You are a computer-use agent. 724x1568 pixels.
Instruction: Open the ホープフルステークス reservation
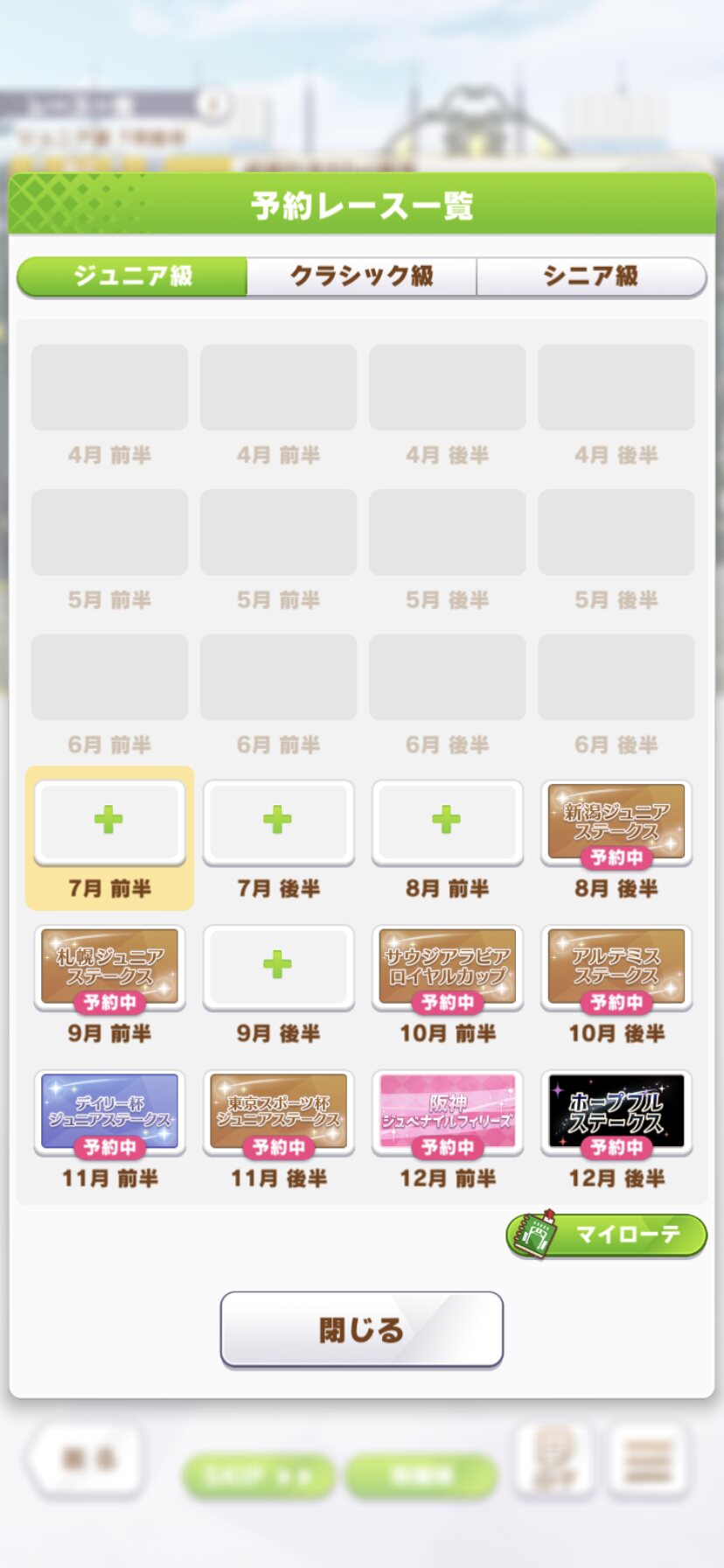616,1113
